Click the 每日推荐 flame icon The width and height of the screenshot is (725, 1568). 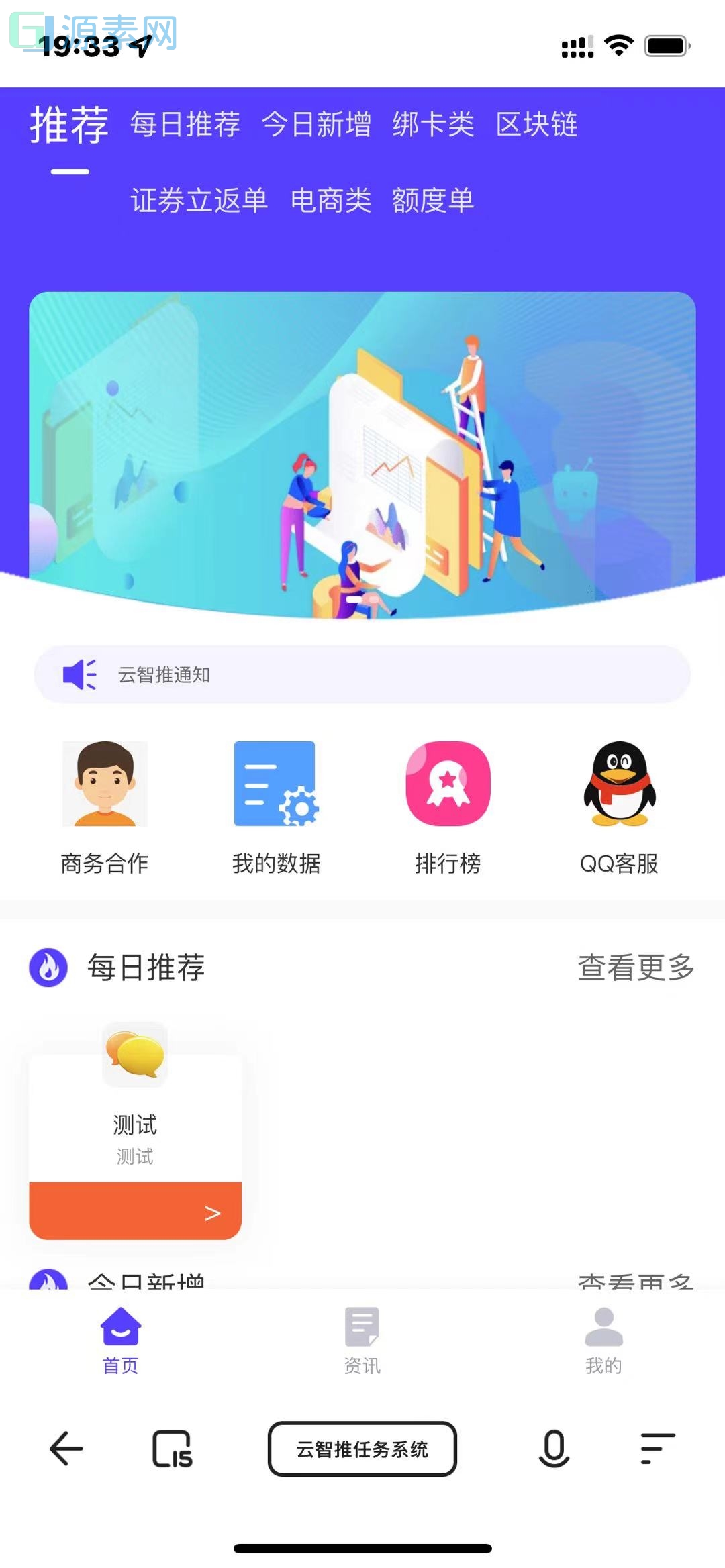pos(47,968)
